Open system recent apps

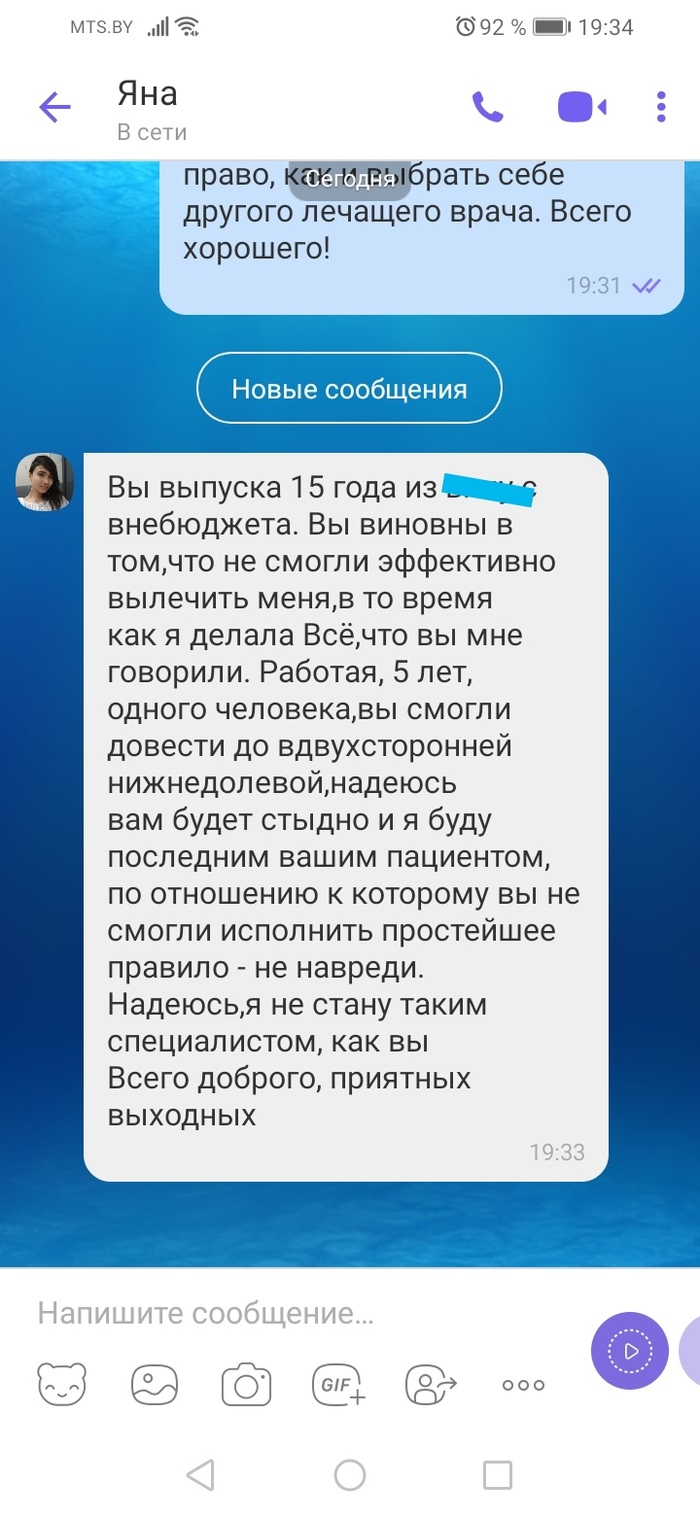(497, 1473)
